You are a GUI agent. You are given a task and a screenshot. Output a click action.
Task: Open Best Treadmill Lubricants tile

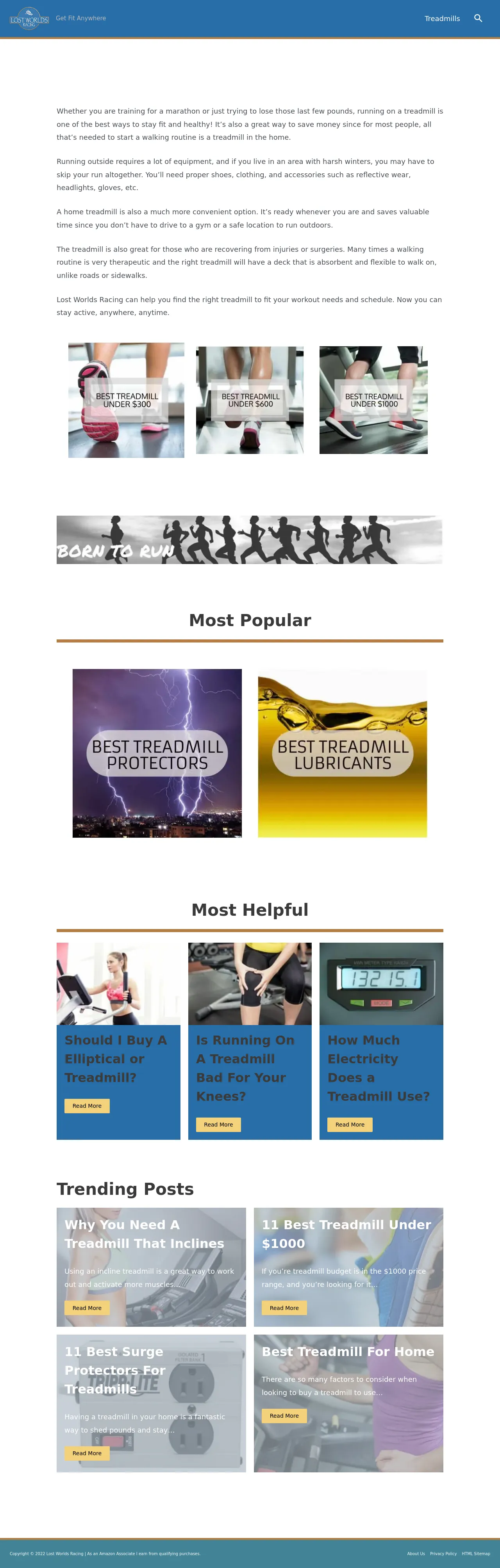[342, 753]
